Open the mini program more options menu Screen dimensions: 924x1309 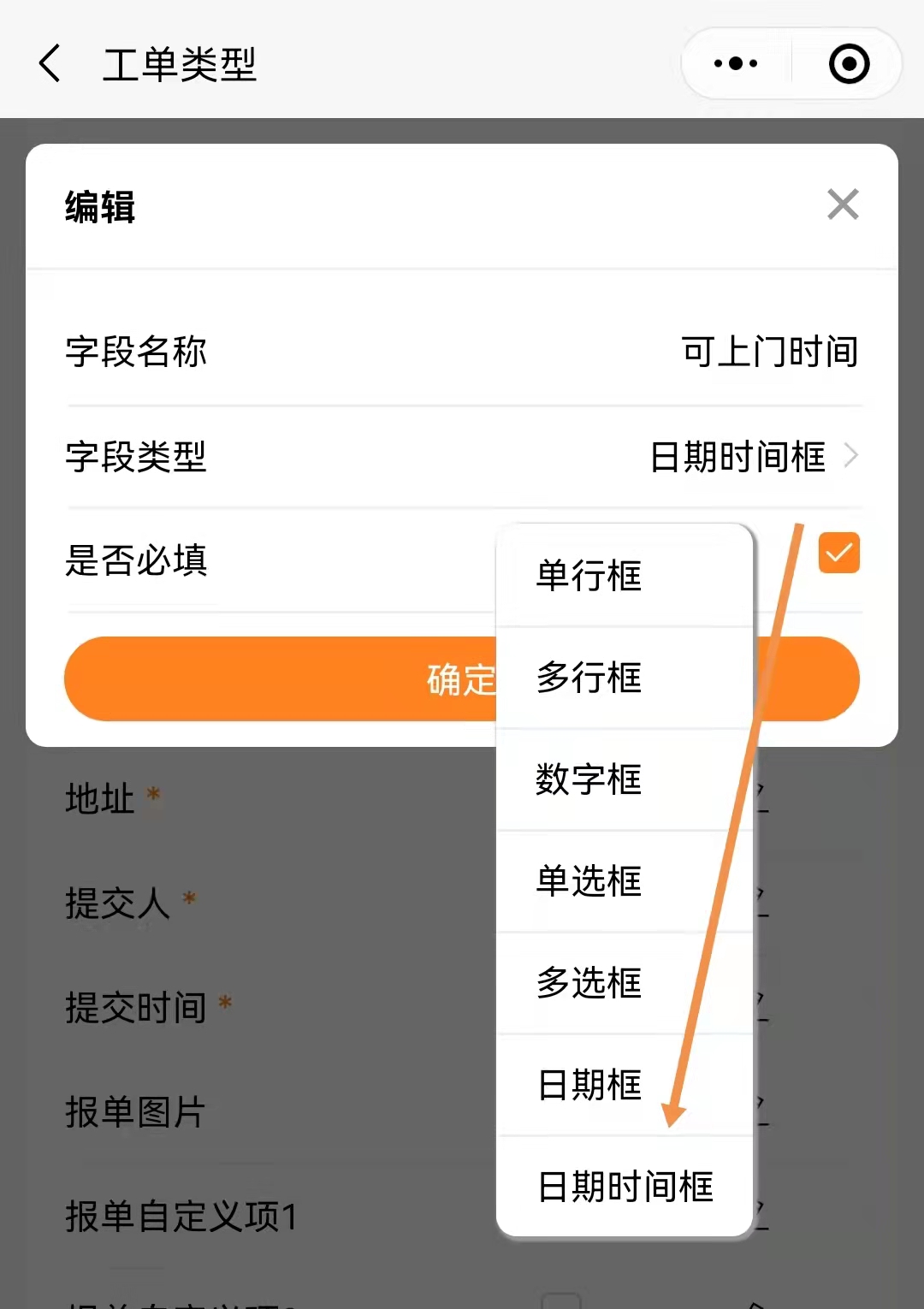pos(736,64)
